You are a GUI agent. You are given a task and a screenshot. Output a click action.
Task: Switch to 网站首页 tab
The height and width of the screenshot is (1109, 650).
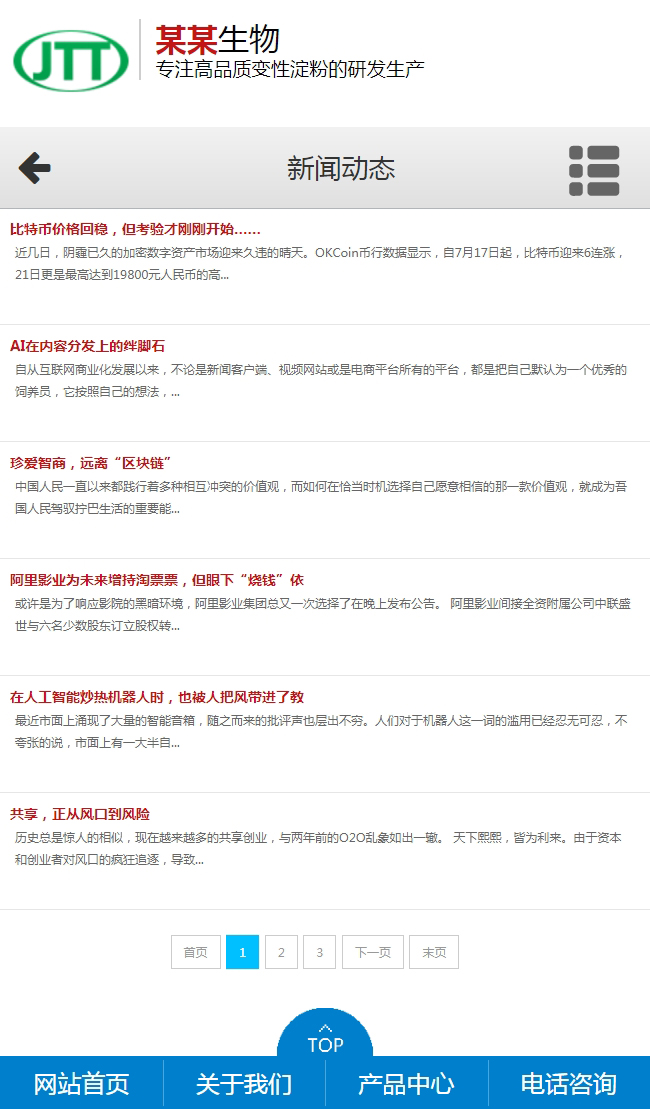pyautogui.click(x=81, y=1084)
